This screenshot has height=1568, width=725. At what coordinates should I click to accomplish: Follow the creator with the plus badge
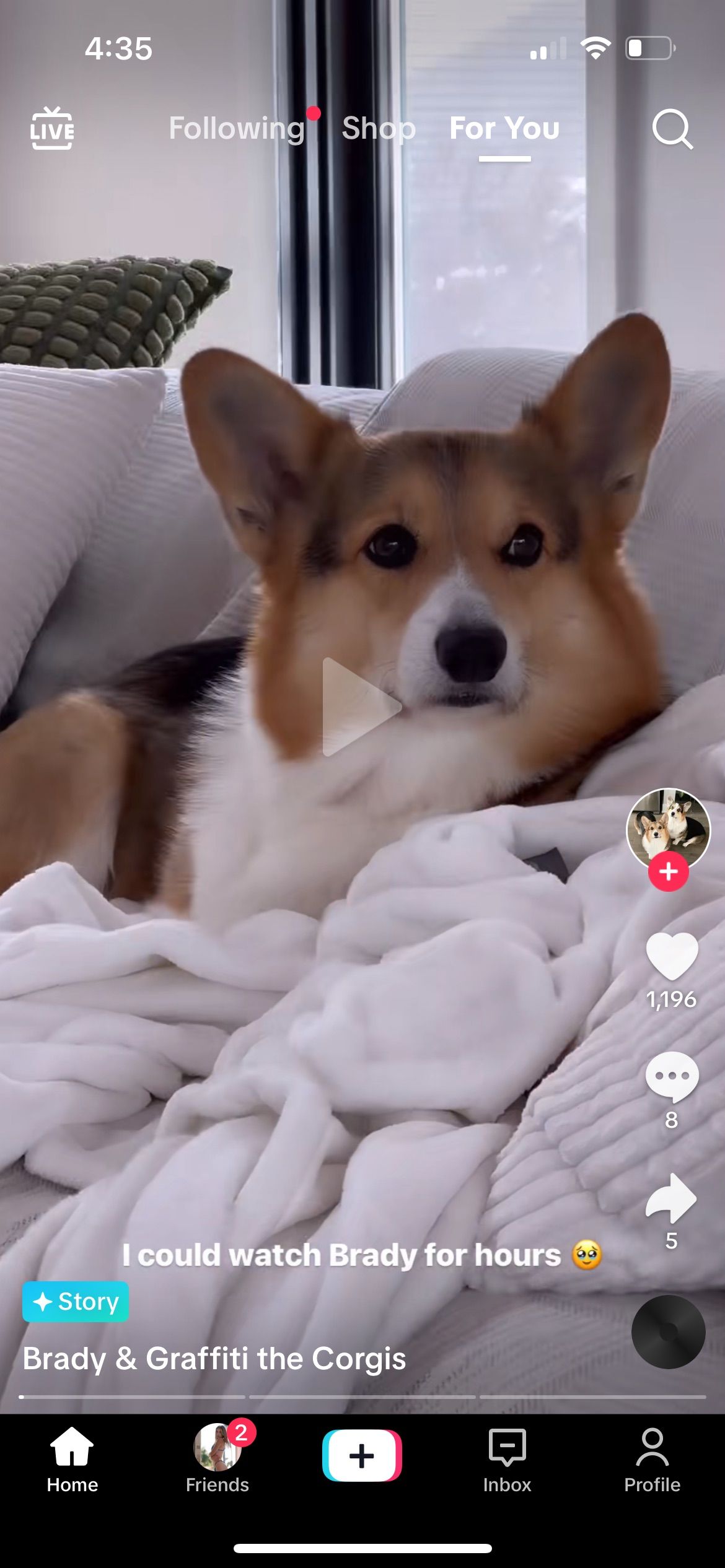pos(668,872)
